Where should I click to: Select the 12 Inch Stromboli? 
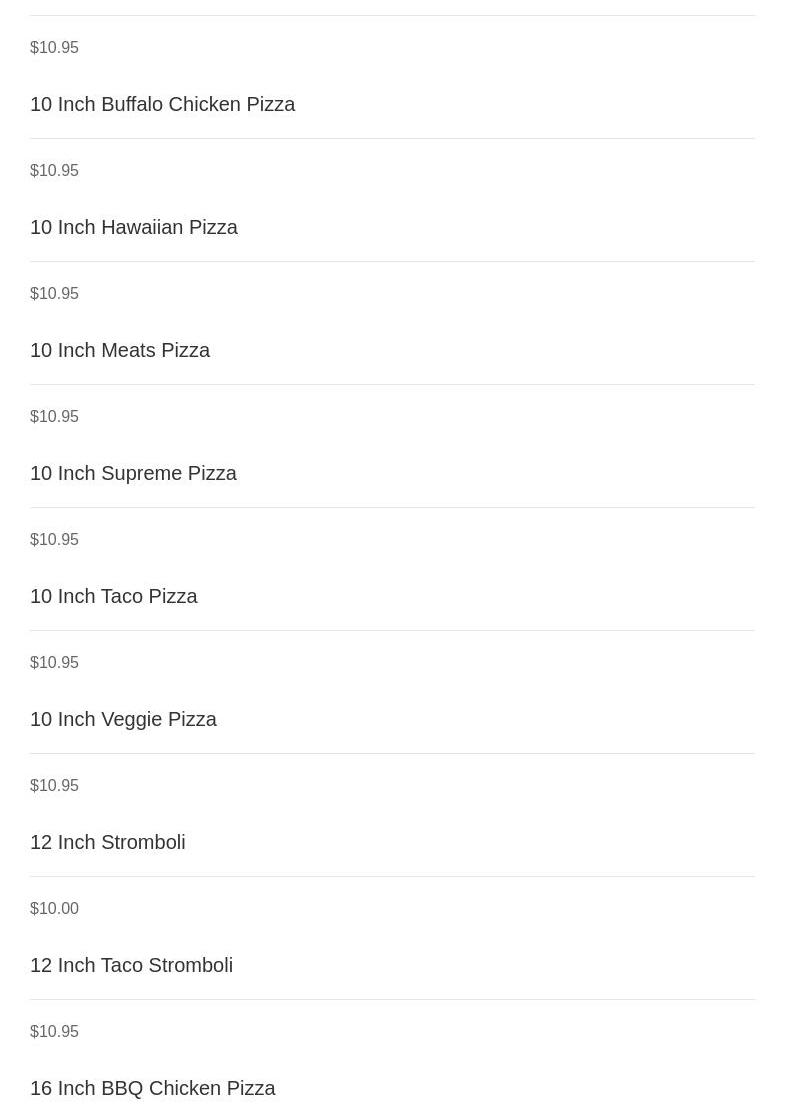[108, 842]
